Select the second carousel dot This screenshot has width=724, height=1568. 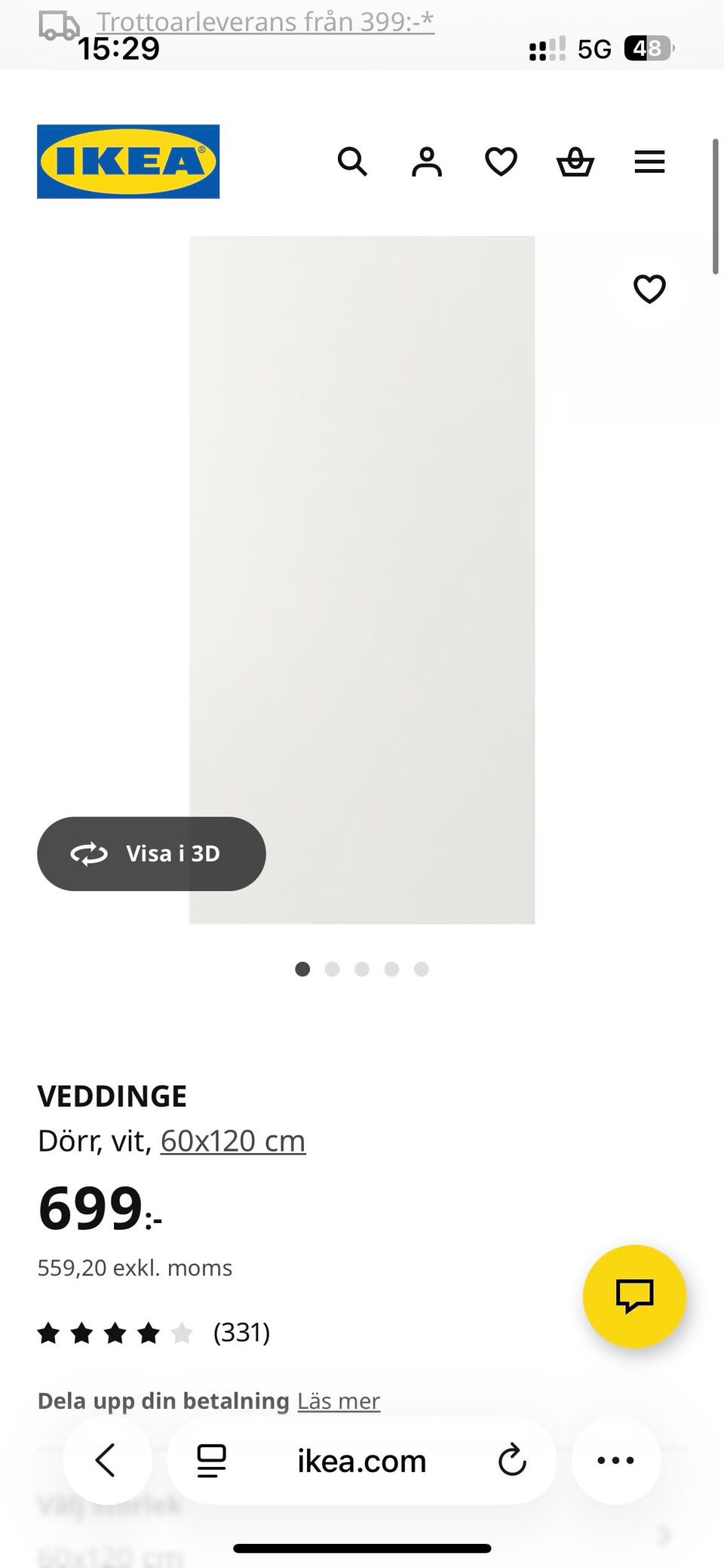332,970
